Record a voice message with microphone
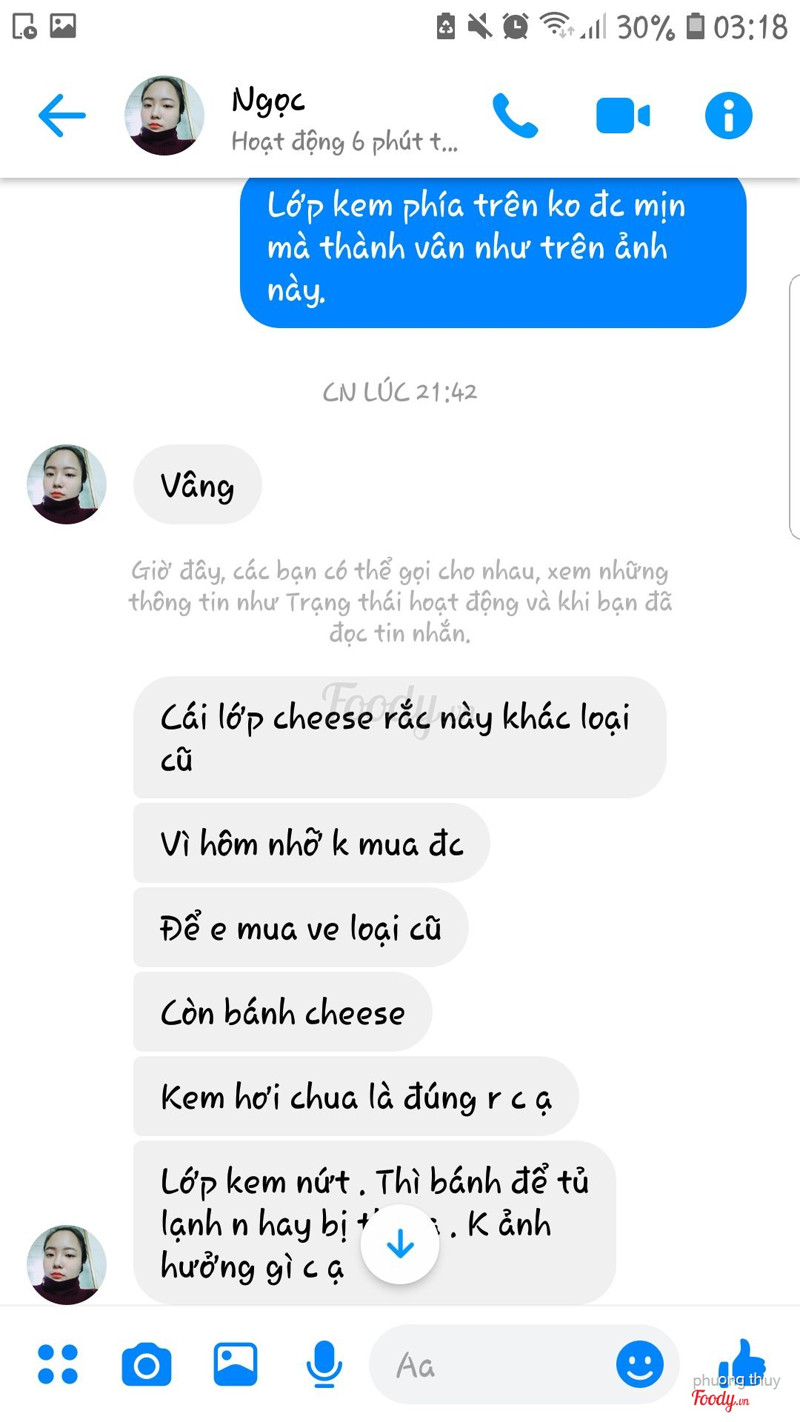This screenshot has width=800, height=1422. [x=323, y=1364]
